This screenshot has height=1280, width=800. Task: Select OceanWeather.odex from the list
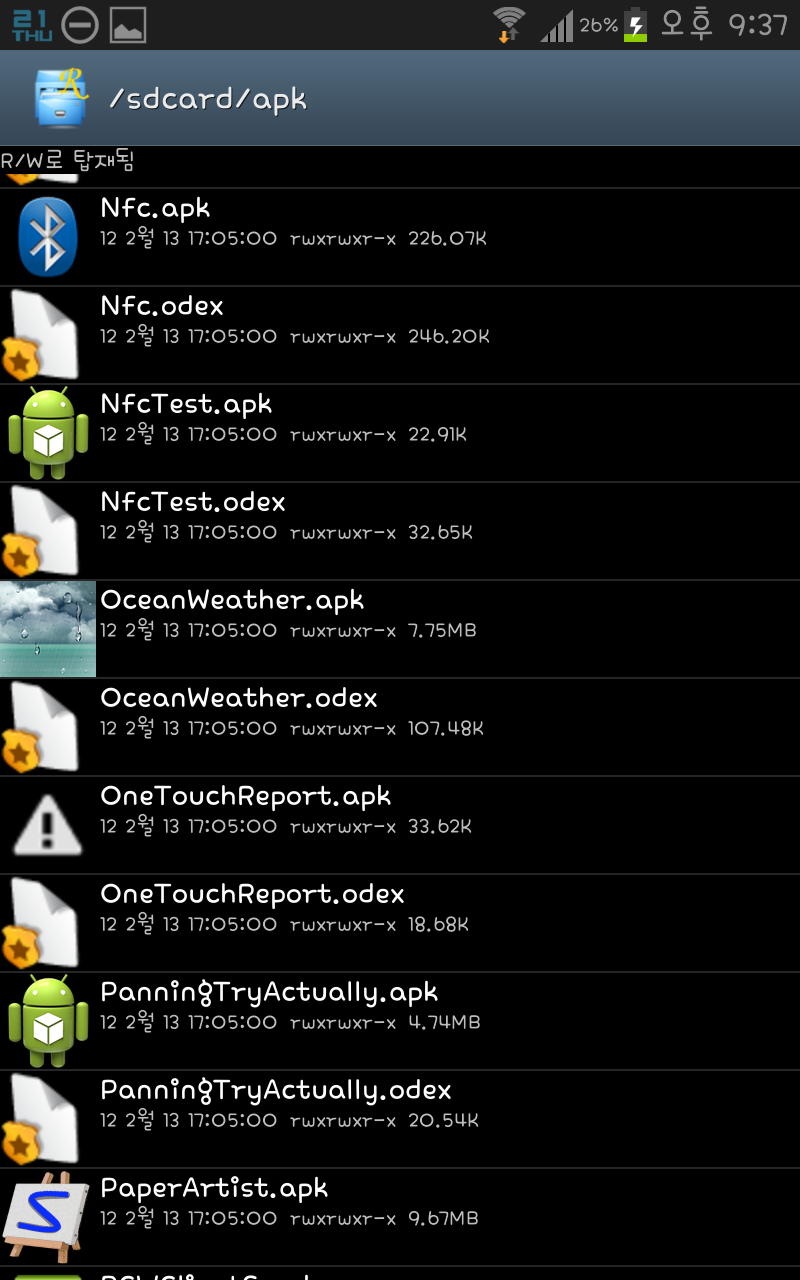click(400, 727)
